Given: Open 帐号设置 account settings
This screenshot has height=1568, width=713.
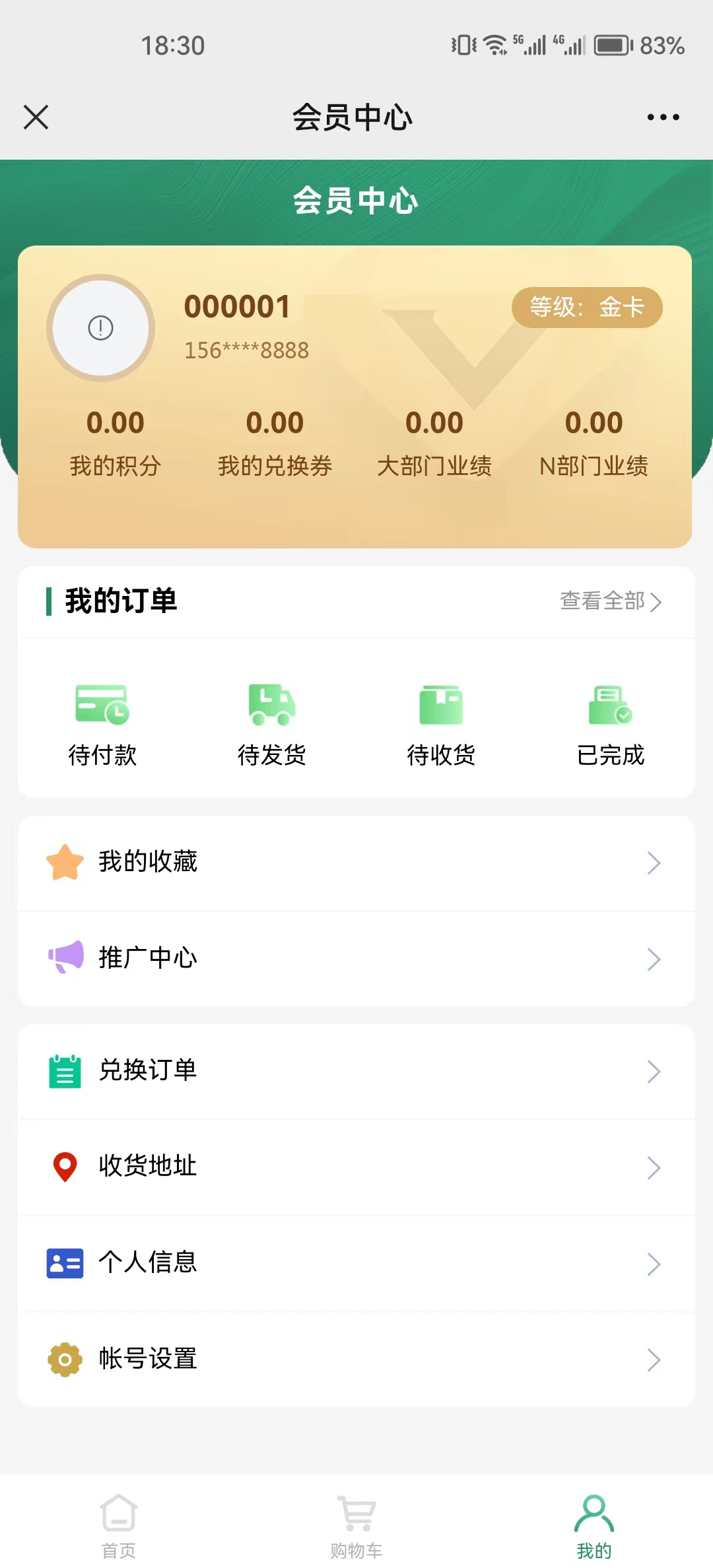Looking at the screenshot, I should (x=356, y=1359).
